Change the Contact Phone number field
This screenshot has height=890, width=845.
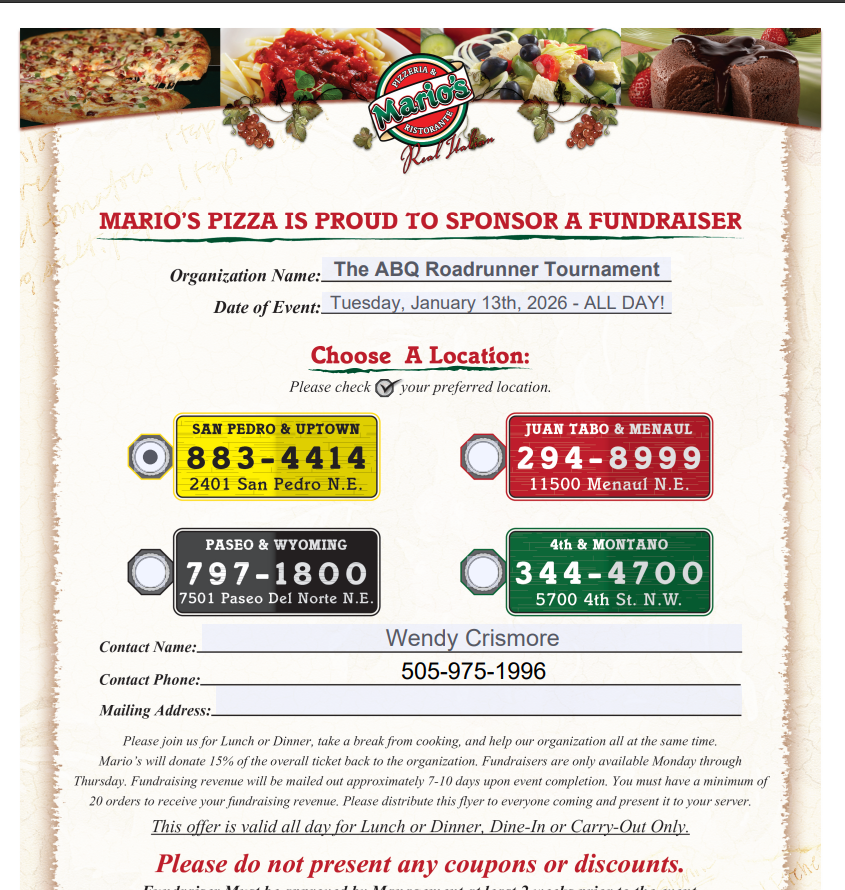click(x=471, y=671)
